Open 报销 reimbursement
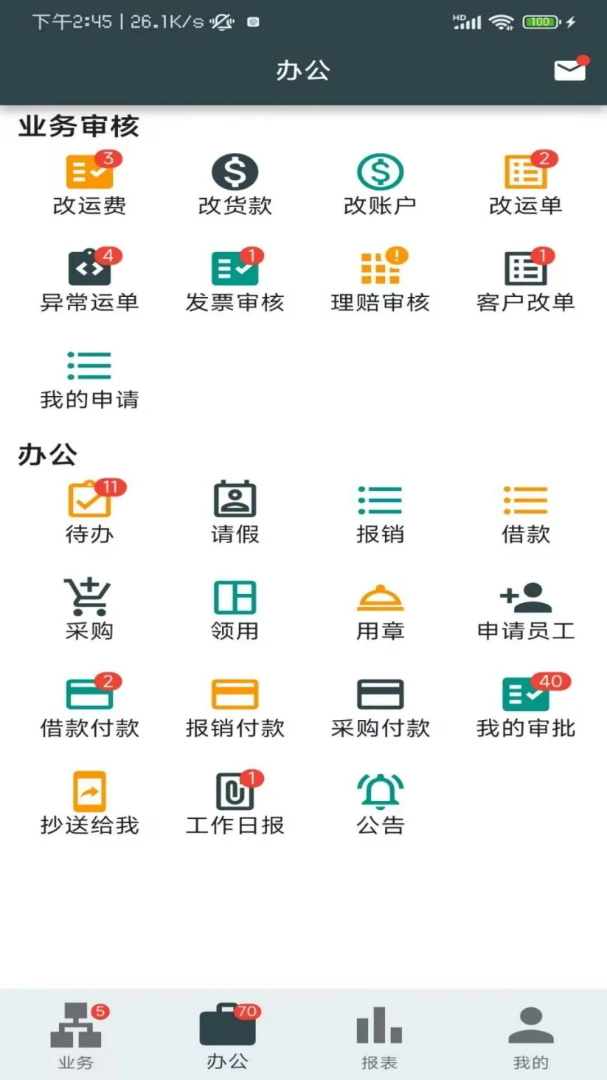 coord(380,514)
